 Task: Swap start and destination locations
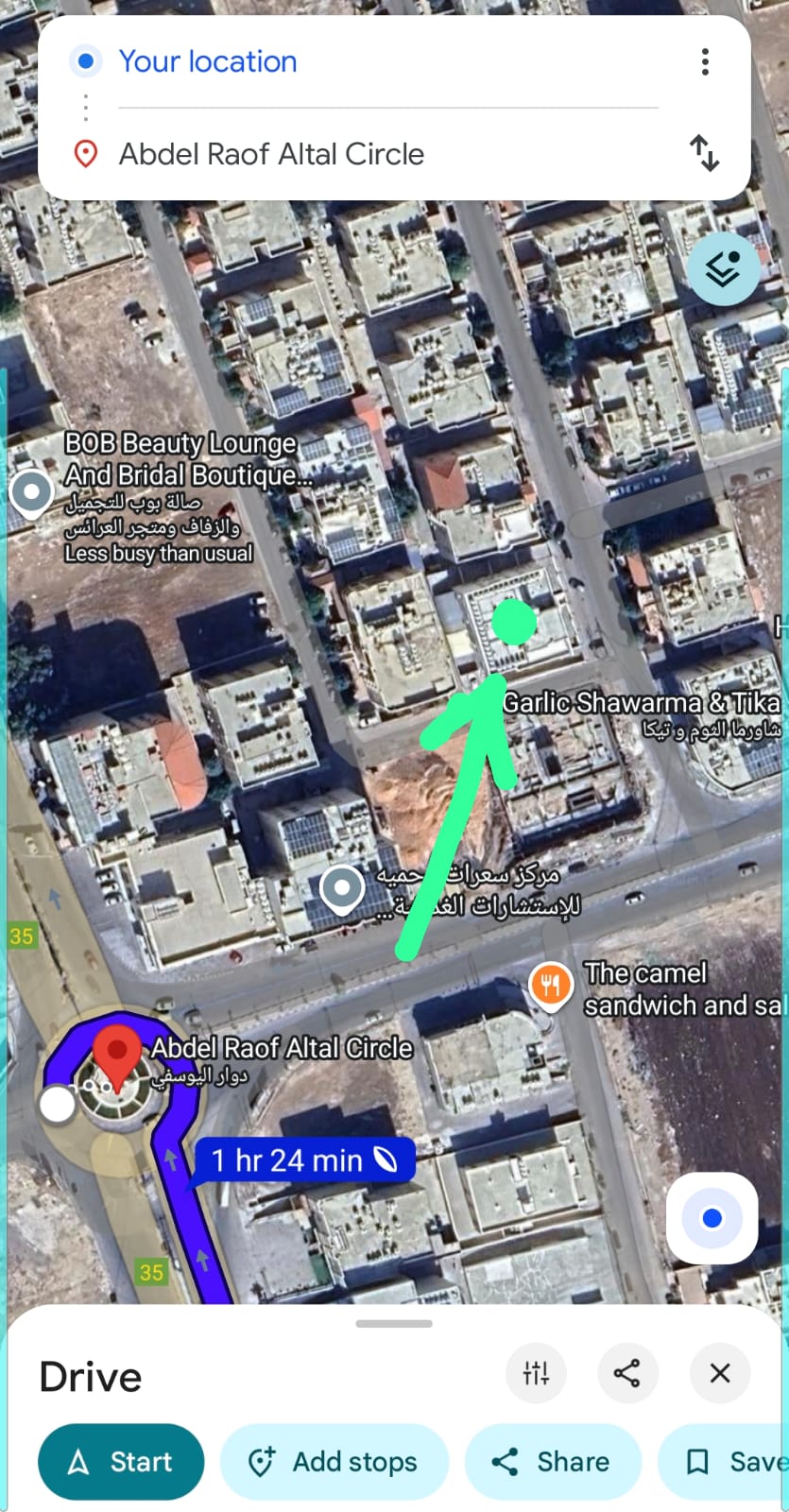tap(704, 153)
